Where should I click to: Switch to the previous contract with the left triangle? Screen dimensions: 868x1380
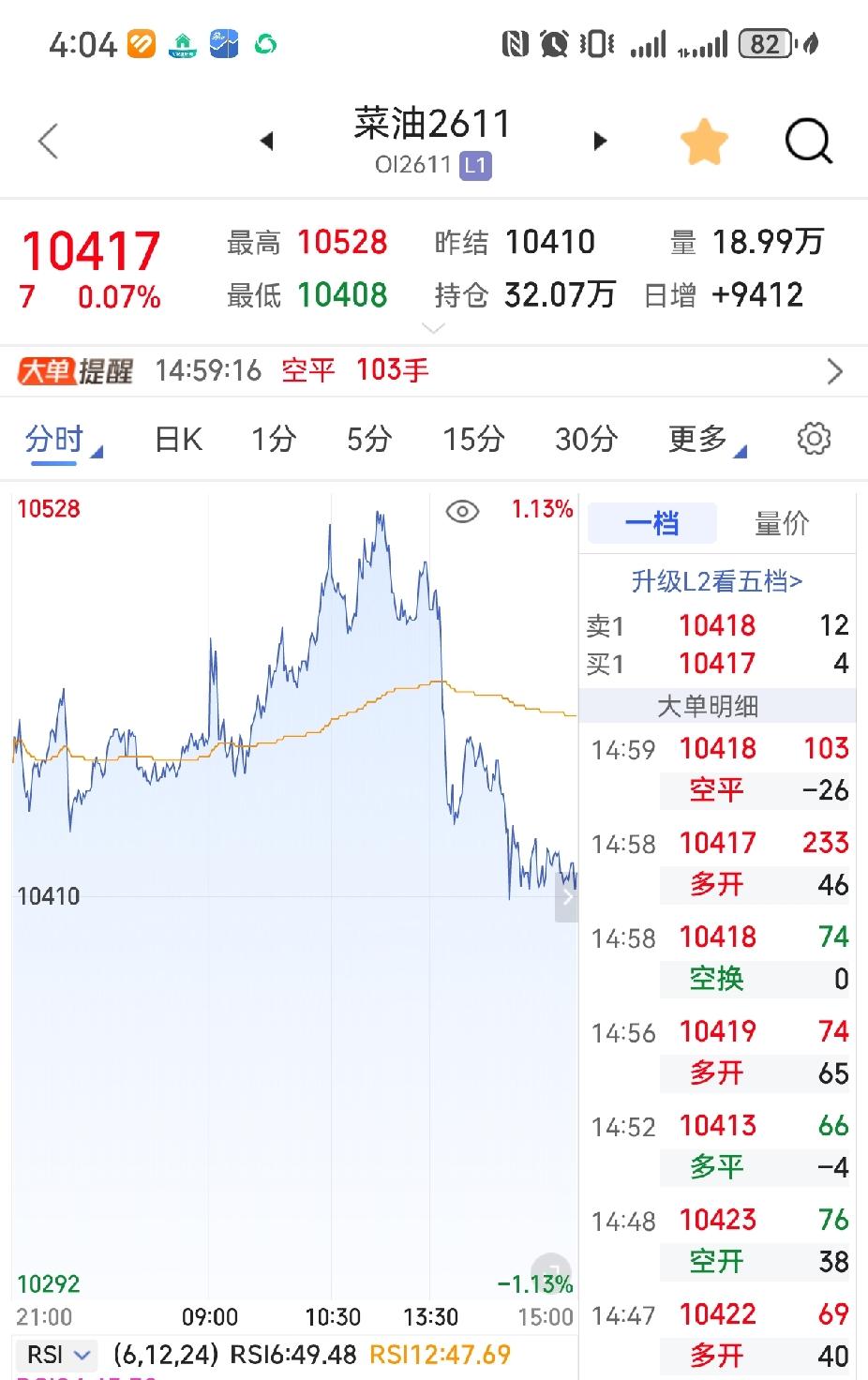pyautogui.click(x=266, y=142)
